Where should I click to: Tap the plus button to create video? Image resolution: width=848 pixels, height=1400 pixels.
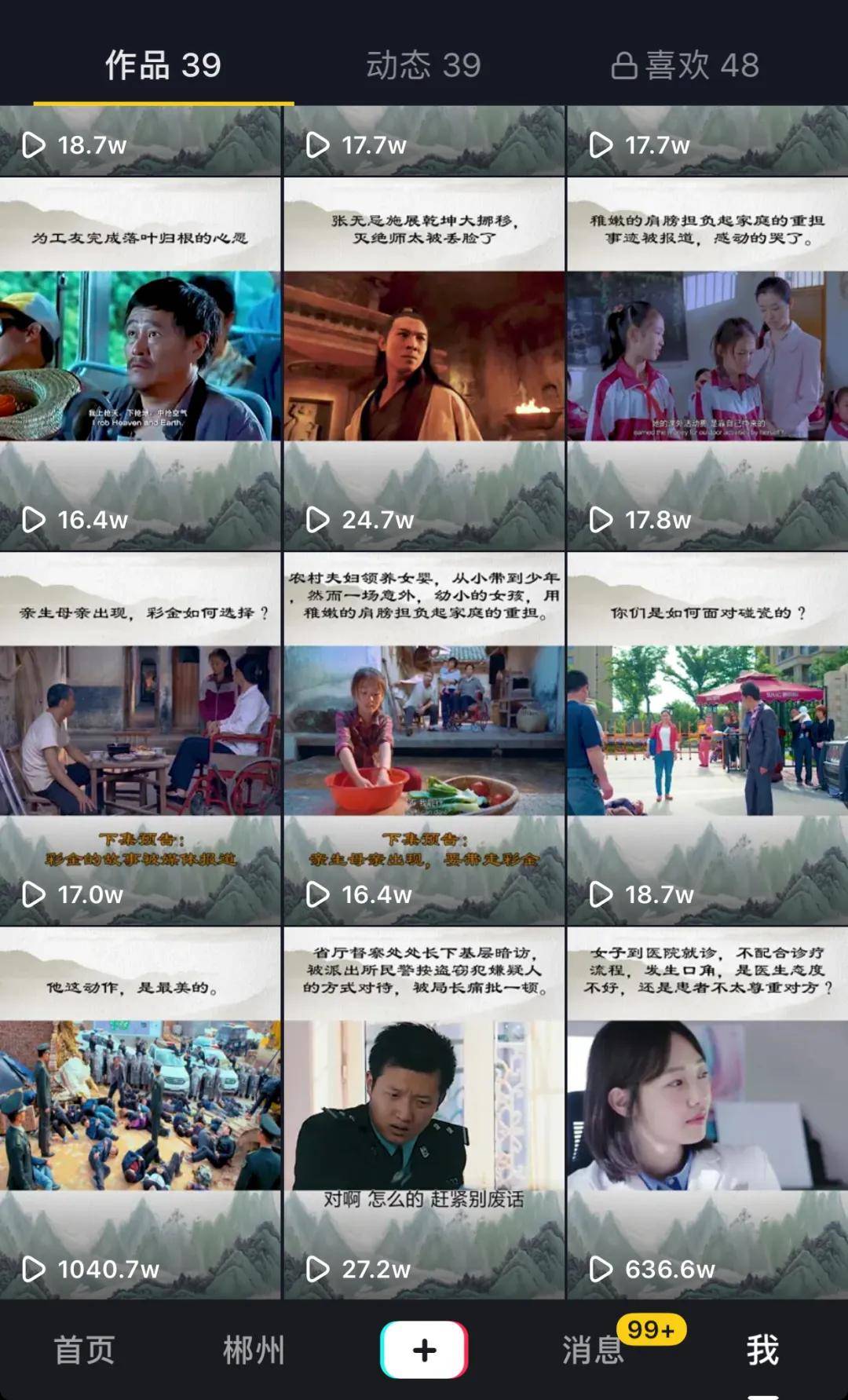pos(424,1350)
